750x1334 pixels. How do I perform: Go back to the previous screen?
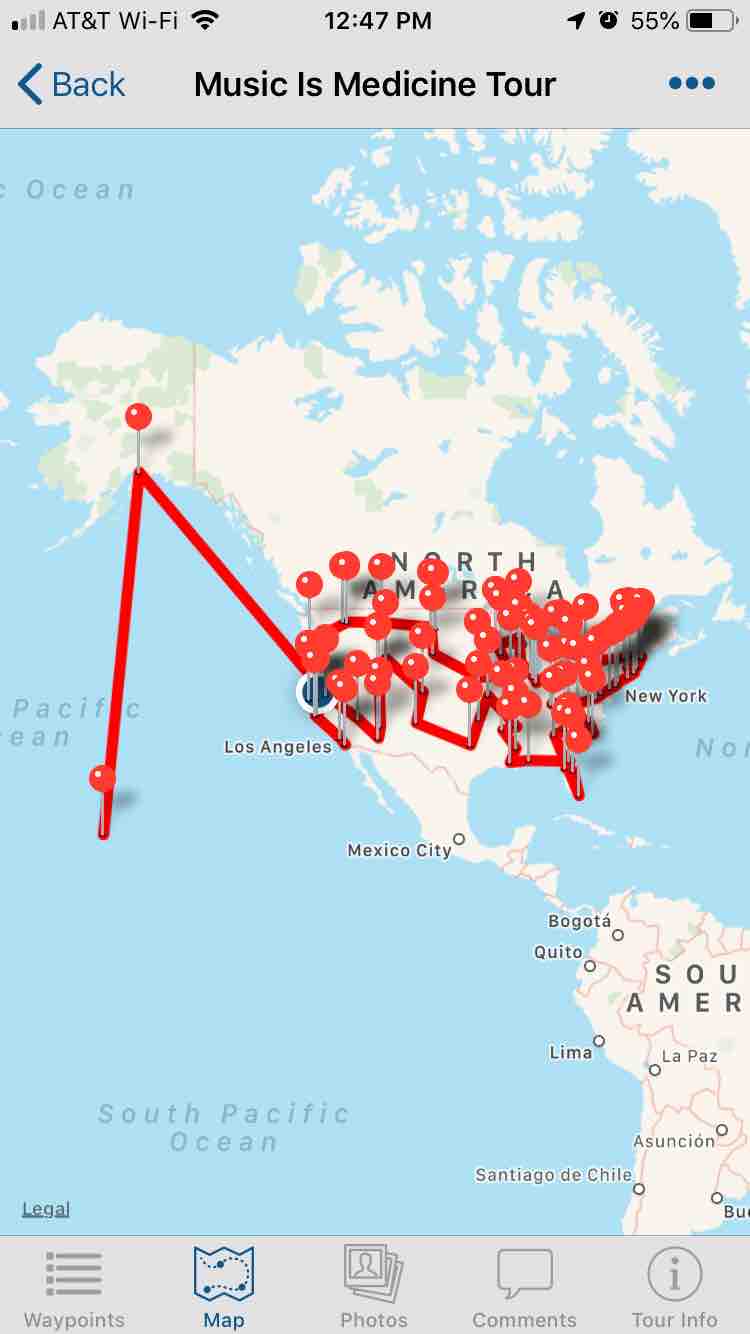click(71, 84)
